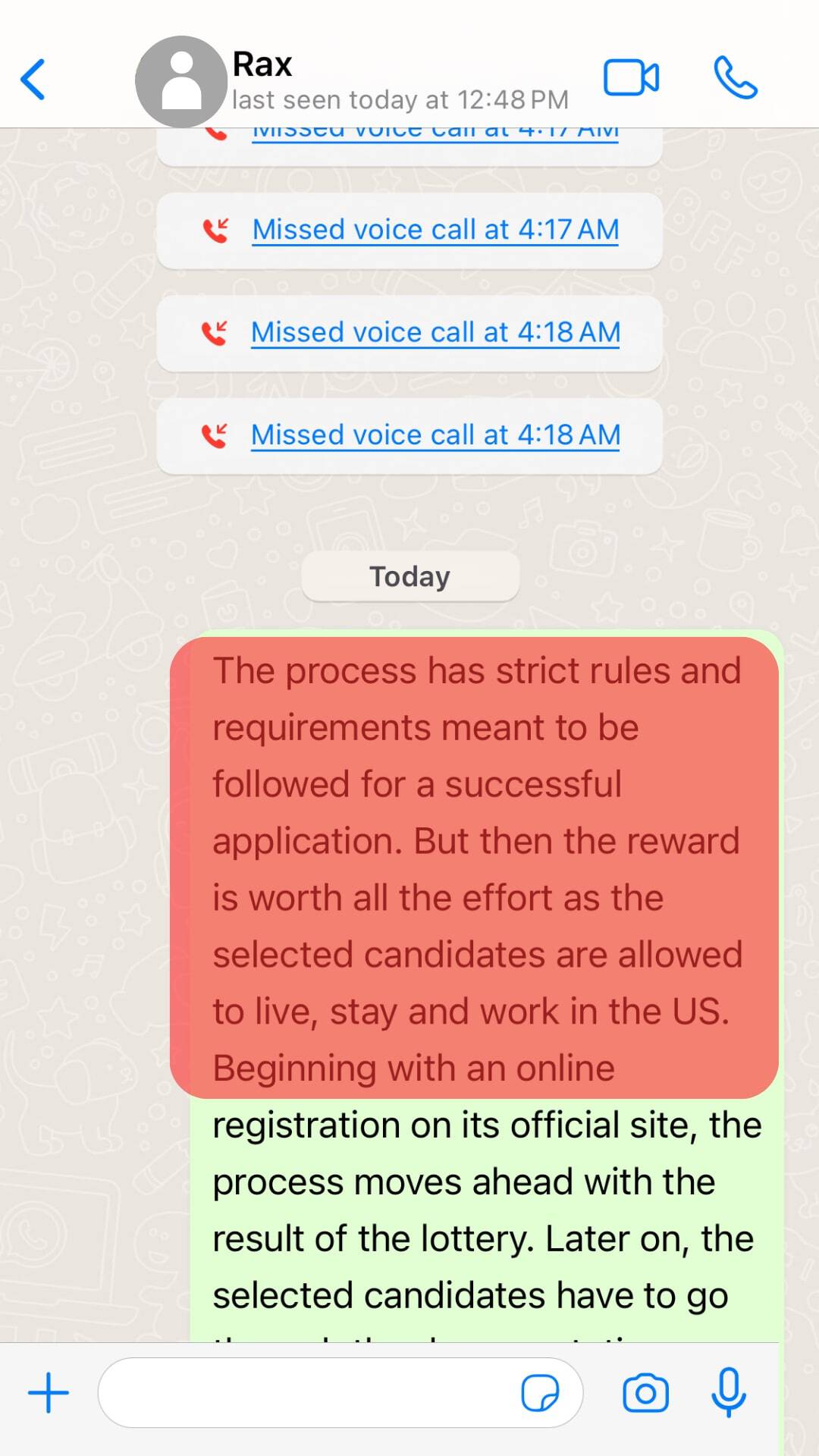Open the camera to send a photo

pos(645,1393)
